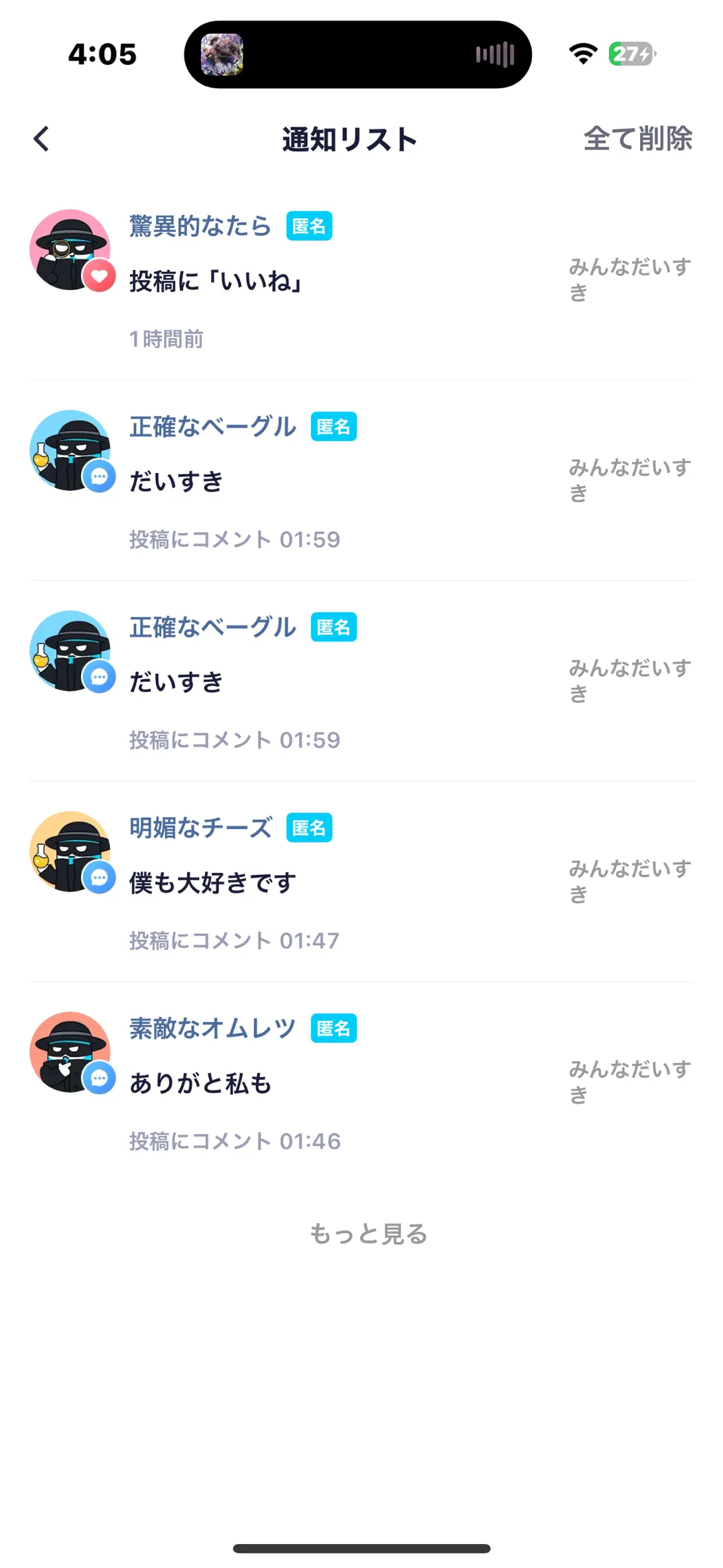Tap 全て削除 to clear all notifications
The image size is (723, 1568).
pyautogui.click(x=637, y=139)
